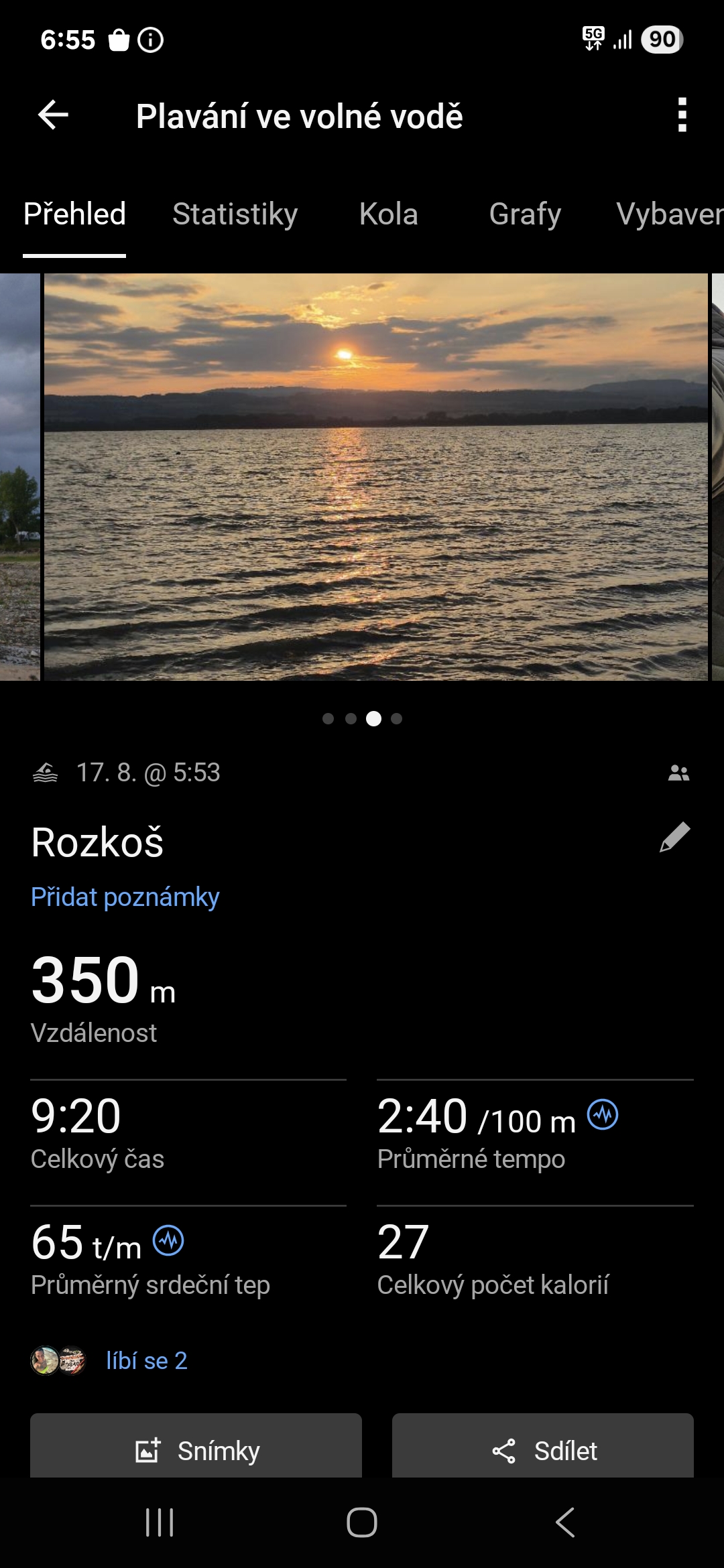Viewport: 724px width, 1568px height.
Task: Add photos with the Snímky button
Action: tap(196, 1450)
